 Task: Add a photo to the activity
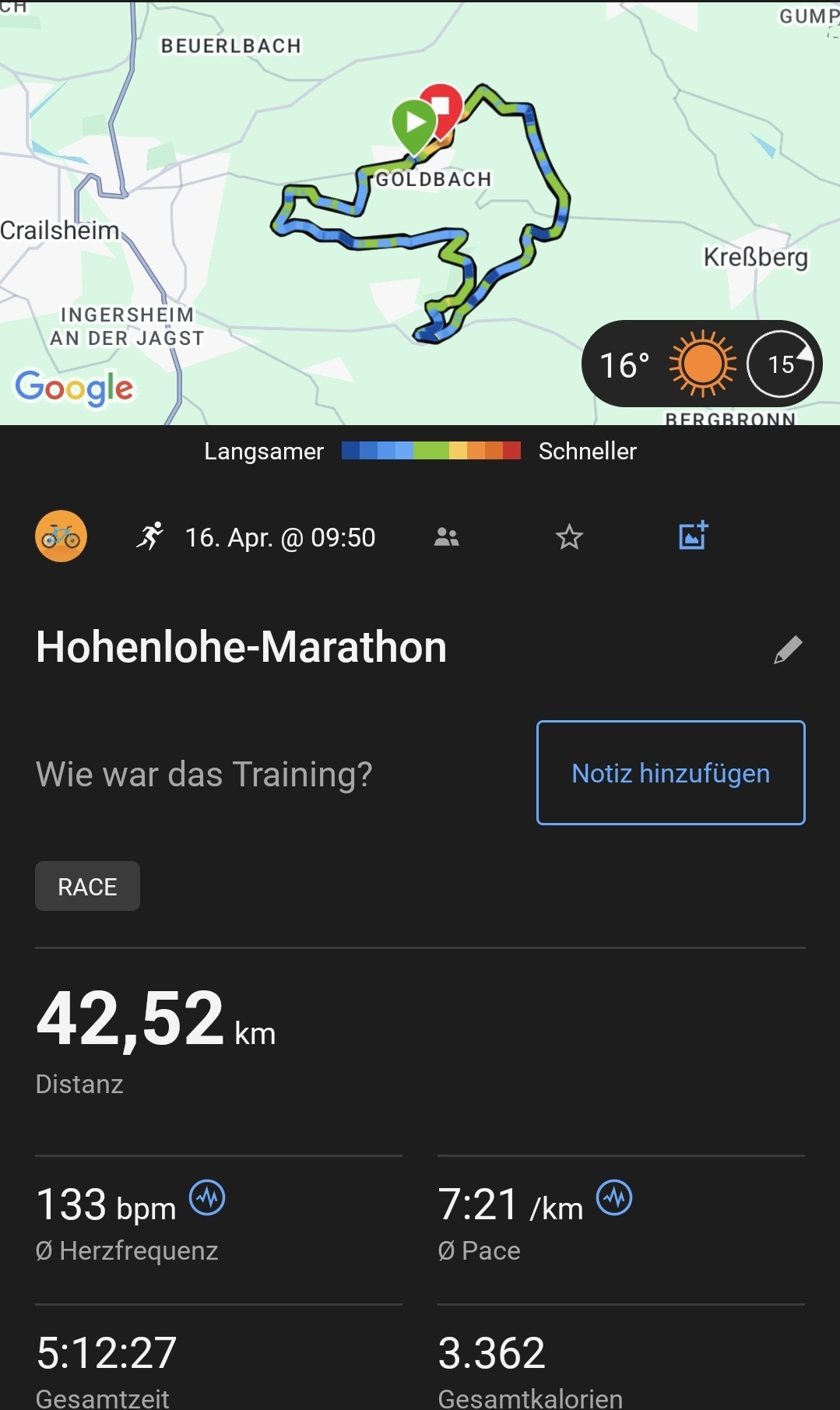coord(693,536)
